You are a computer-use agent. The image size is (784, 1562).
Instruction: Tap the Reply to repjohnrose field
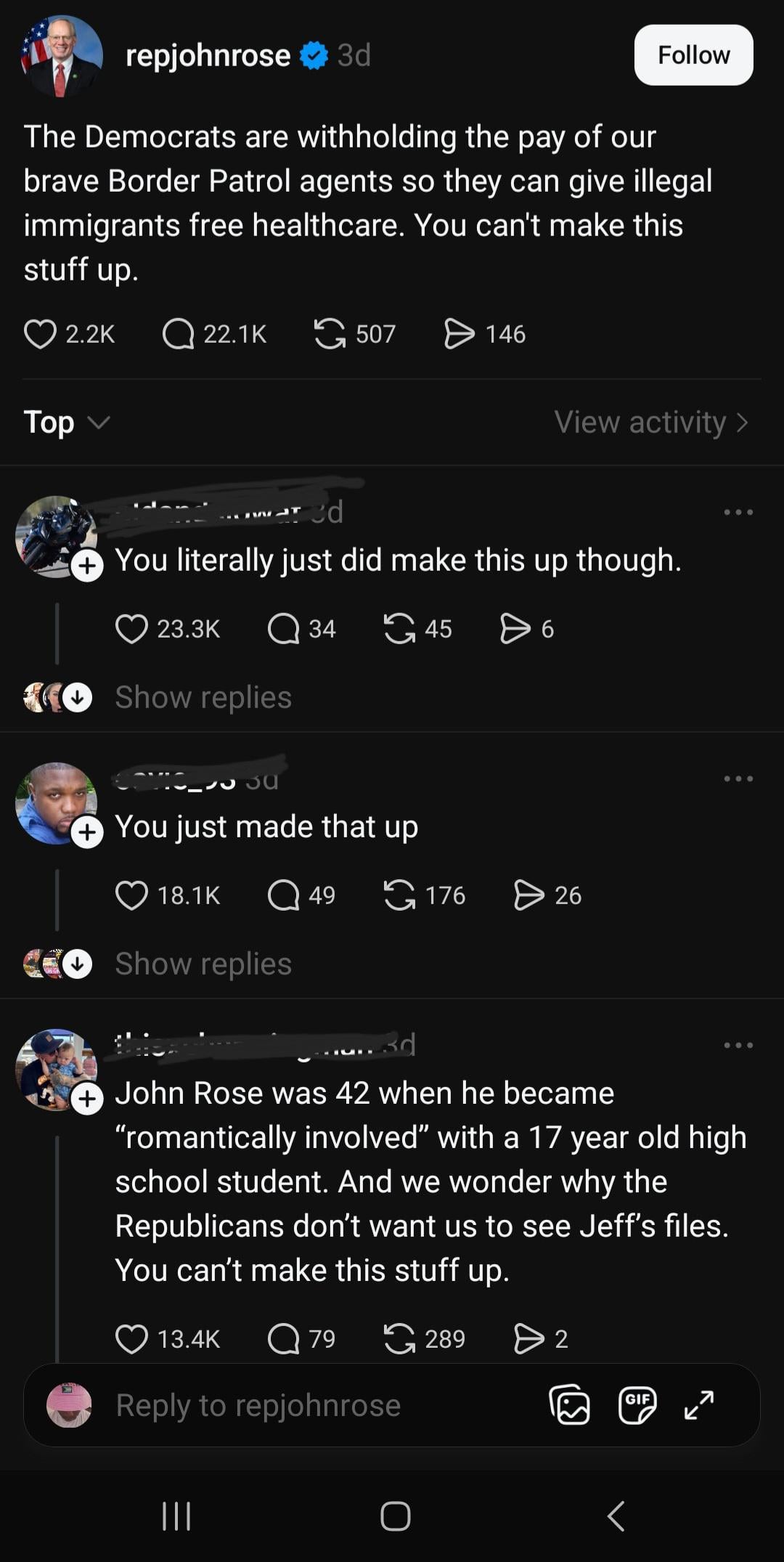290,1405
